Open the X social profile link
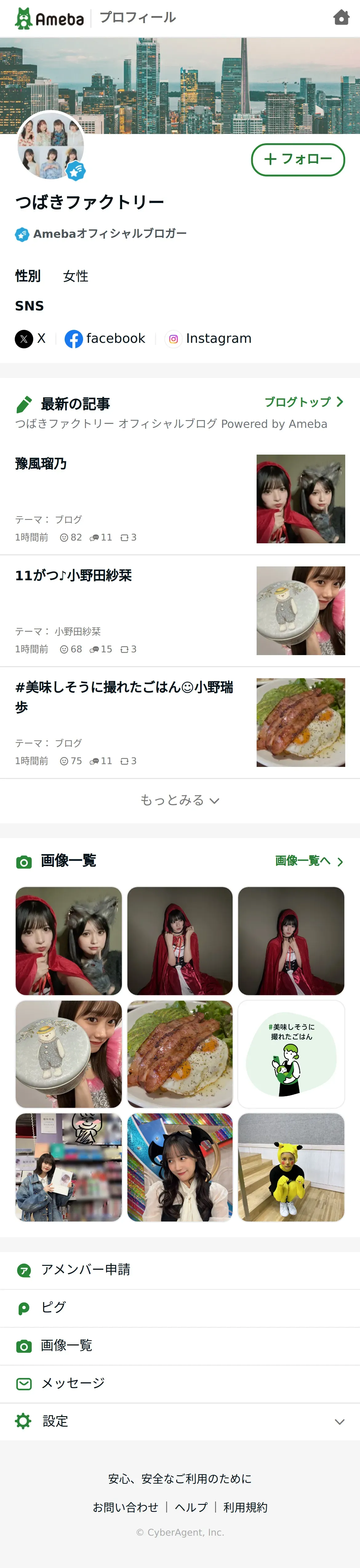The height and width of the screenshot is (1568, 360). pos(30,339)
